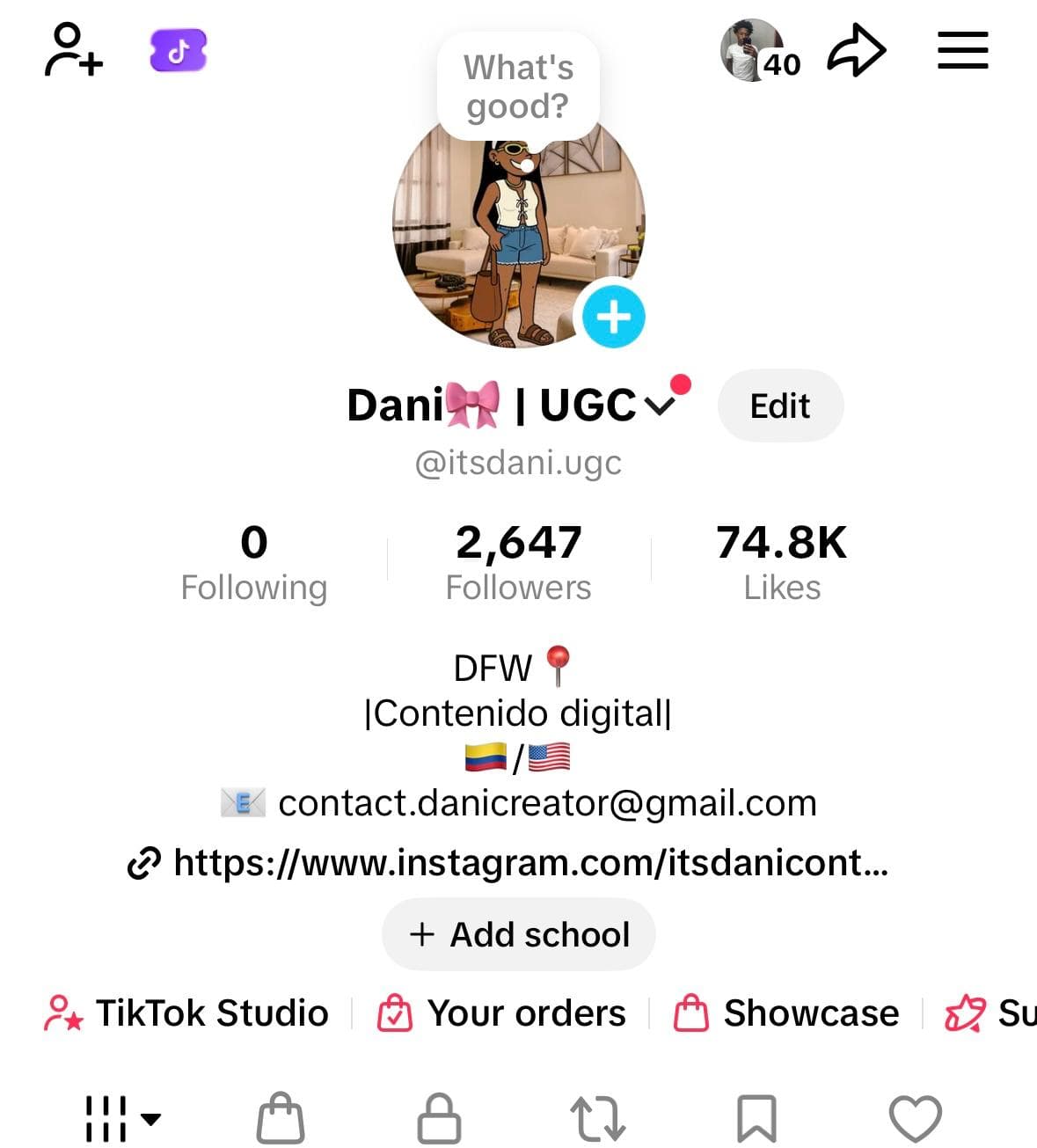The width and height of the screenshot is (1037, 1148).
Task: Show private videos via the lock tab
Action: 438,1119
